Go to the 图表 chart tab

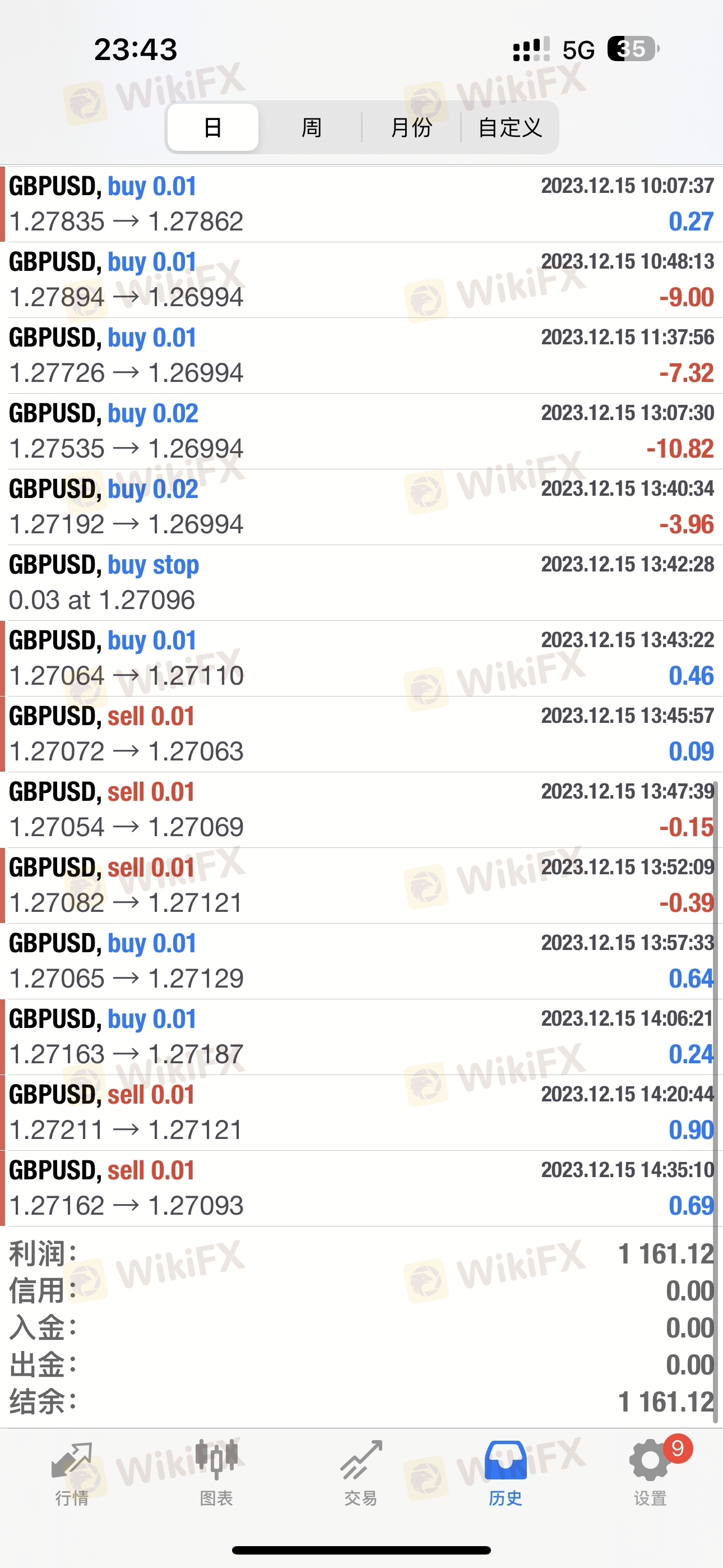coord(216,1472)
